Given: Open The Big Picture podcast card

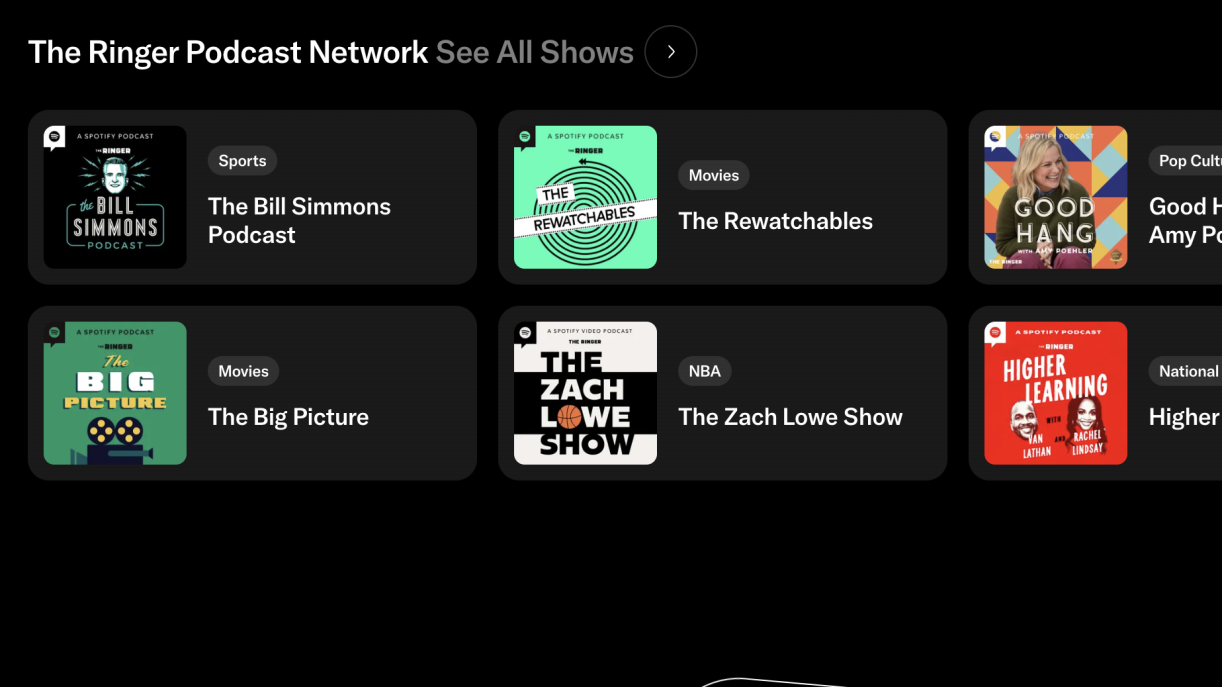Looking at the screenshot, I should (252, 393).
